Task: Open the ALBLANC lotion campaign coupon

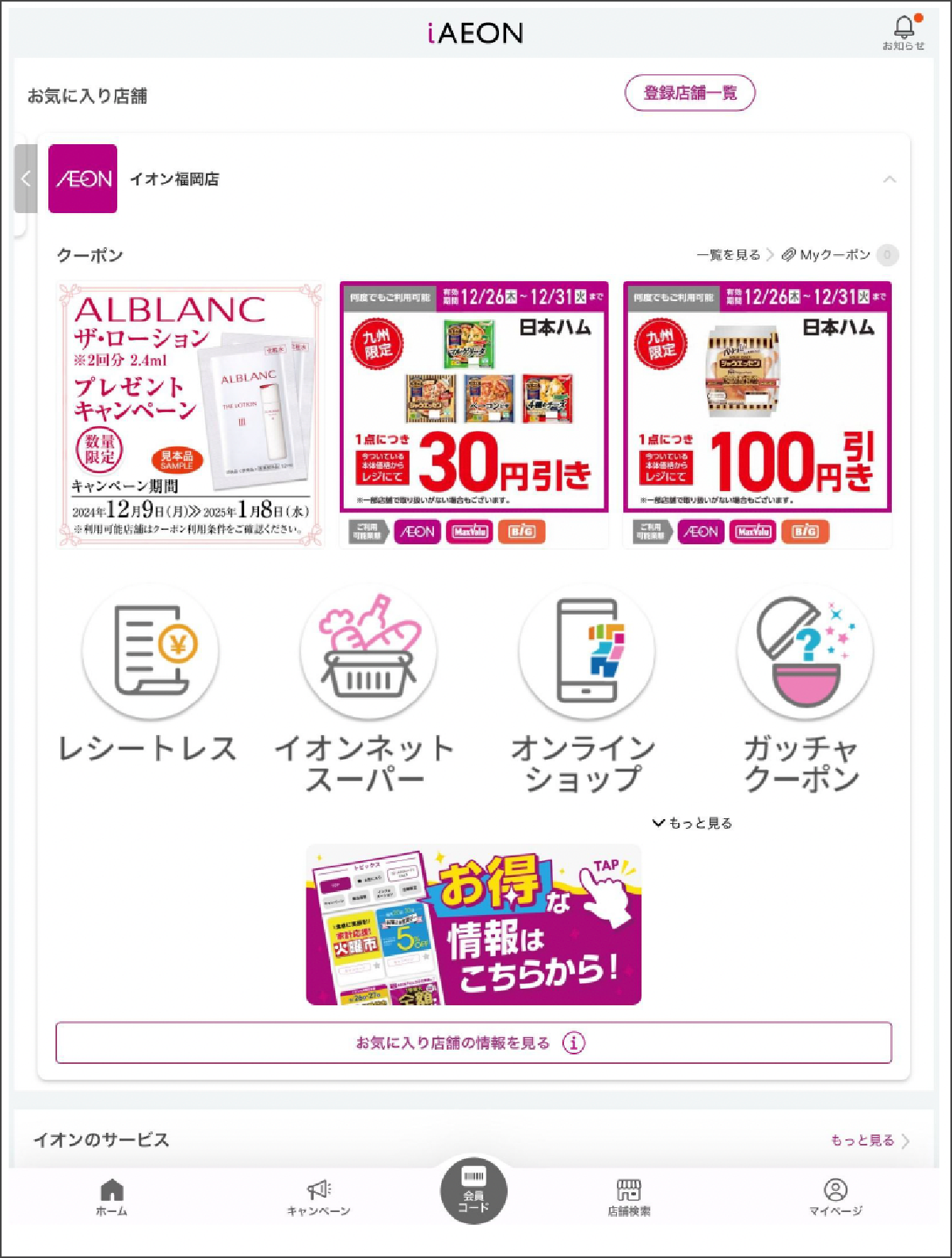Action: [191, 414]
